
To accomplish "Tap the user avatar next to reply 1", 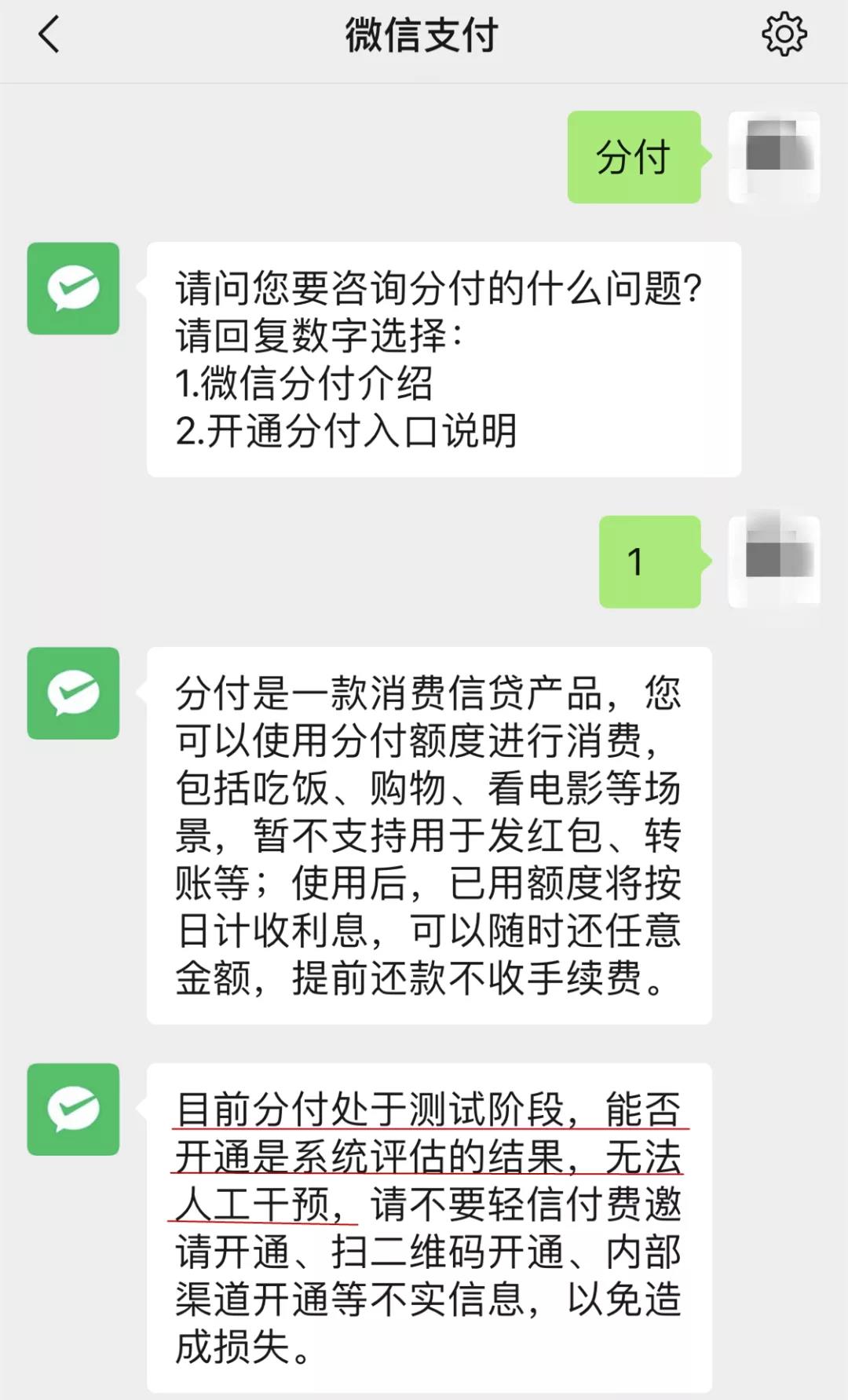I will point(773,561).
